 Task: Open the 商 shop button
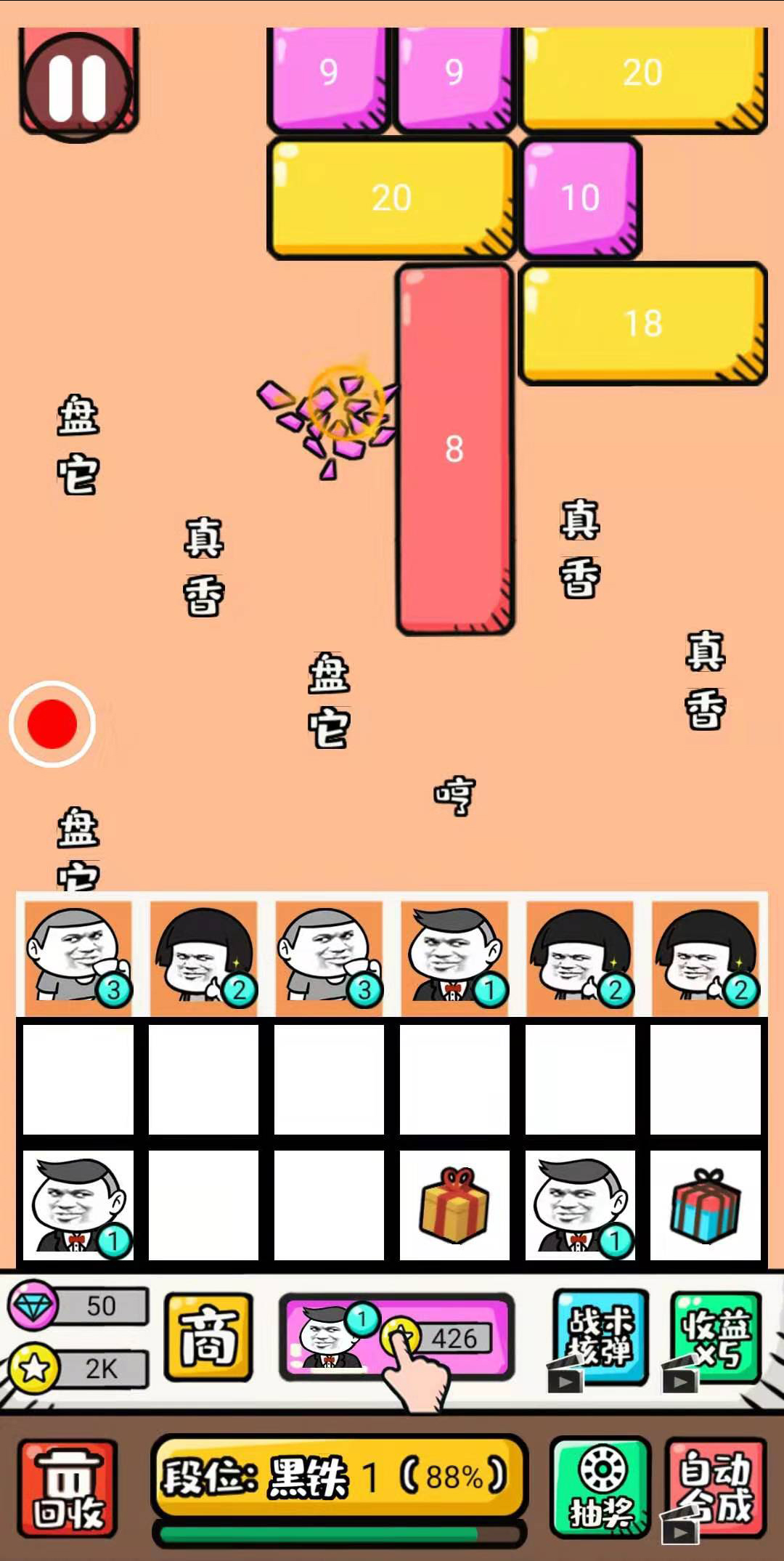click(208, 1337)
